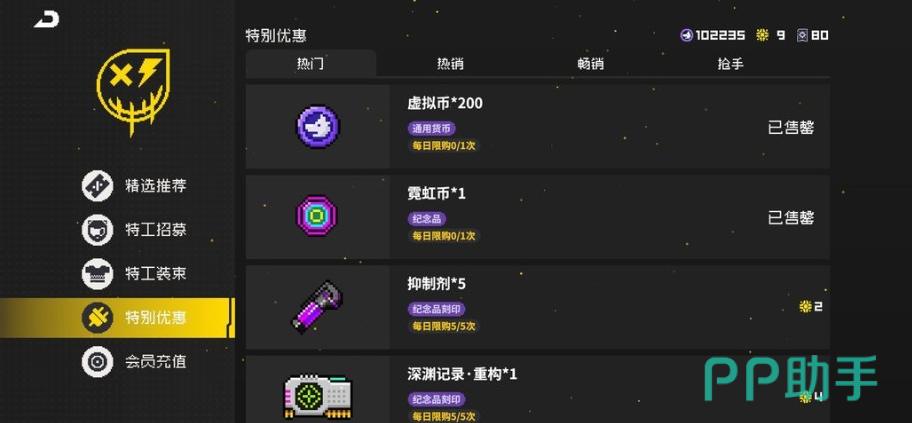Open 特工装束 section
The image size is (912, 423).
(134, 274)
